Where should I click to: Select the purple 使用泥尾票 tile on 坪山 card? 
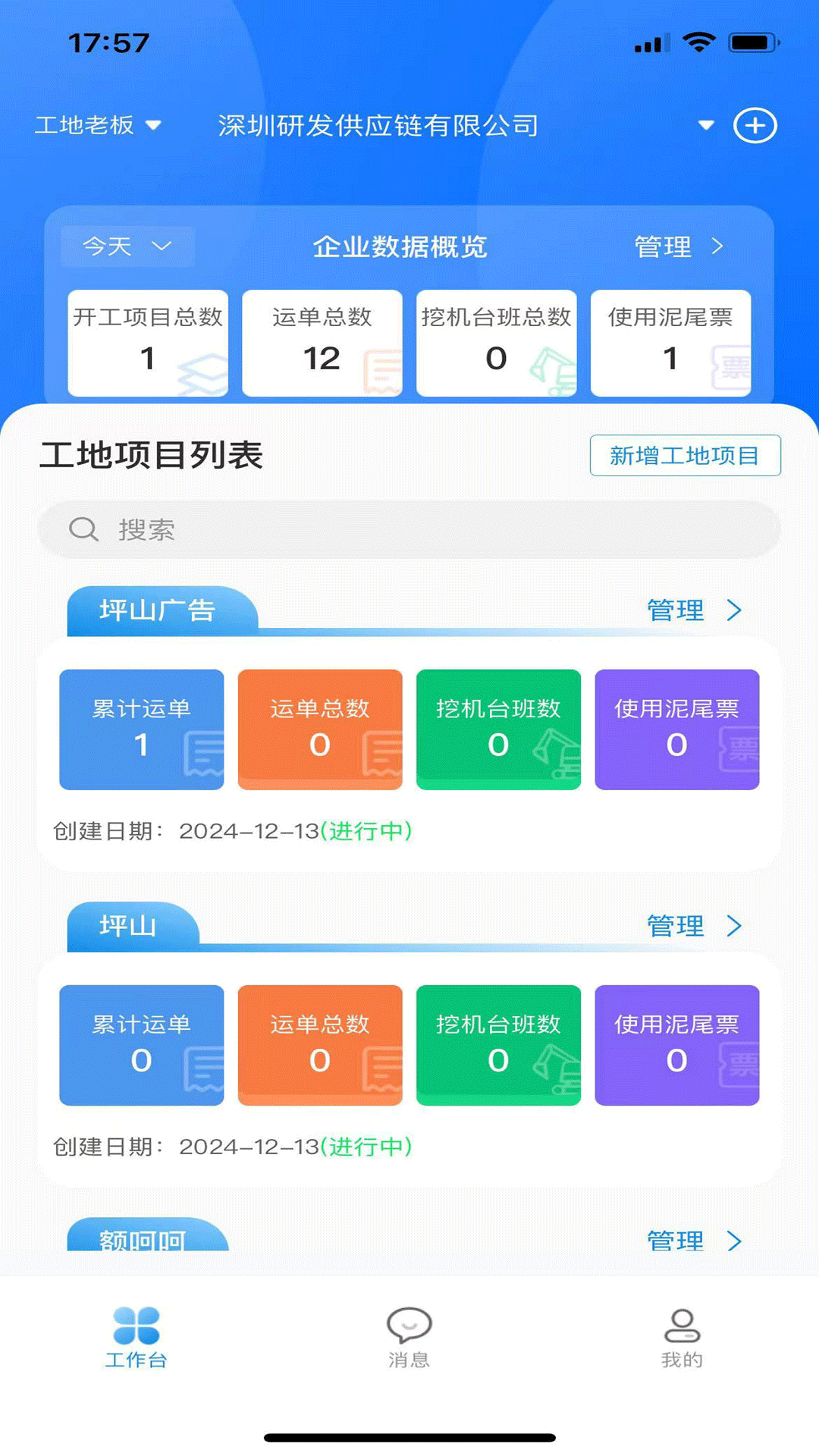click(x=677, y=1045)
